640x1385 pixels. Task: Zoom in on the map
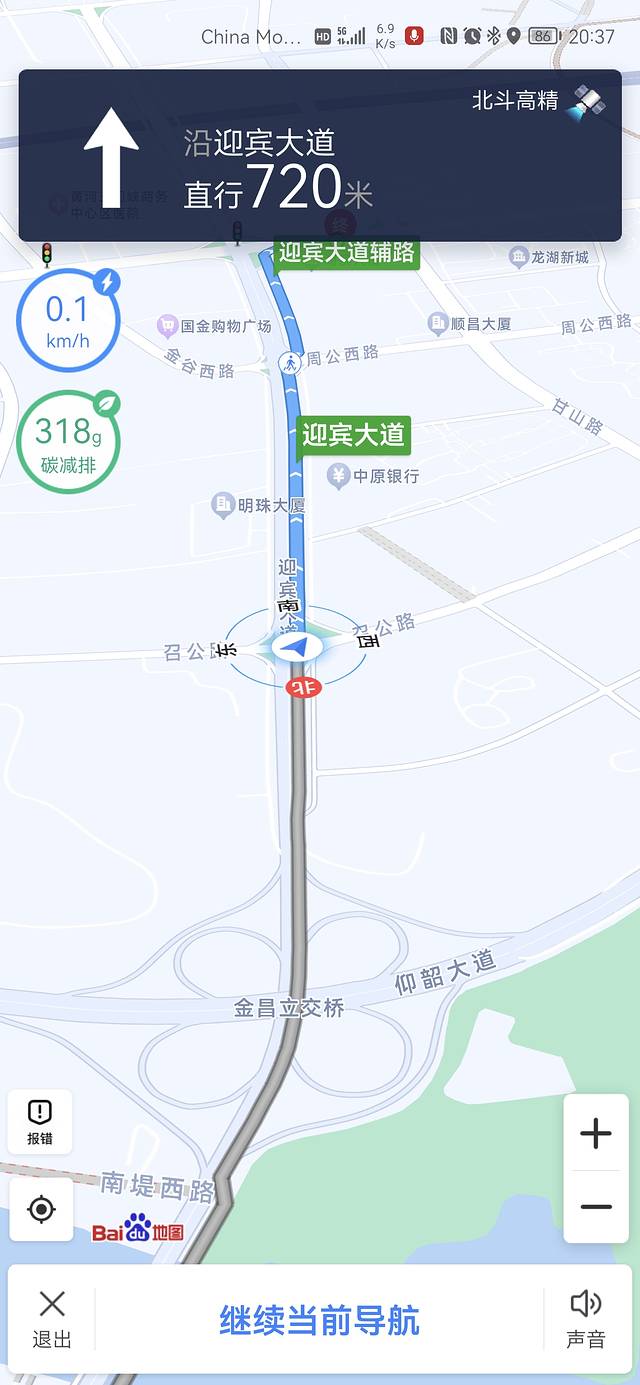[x=596, y=1133]
